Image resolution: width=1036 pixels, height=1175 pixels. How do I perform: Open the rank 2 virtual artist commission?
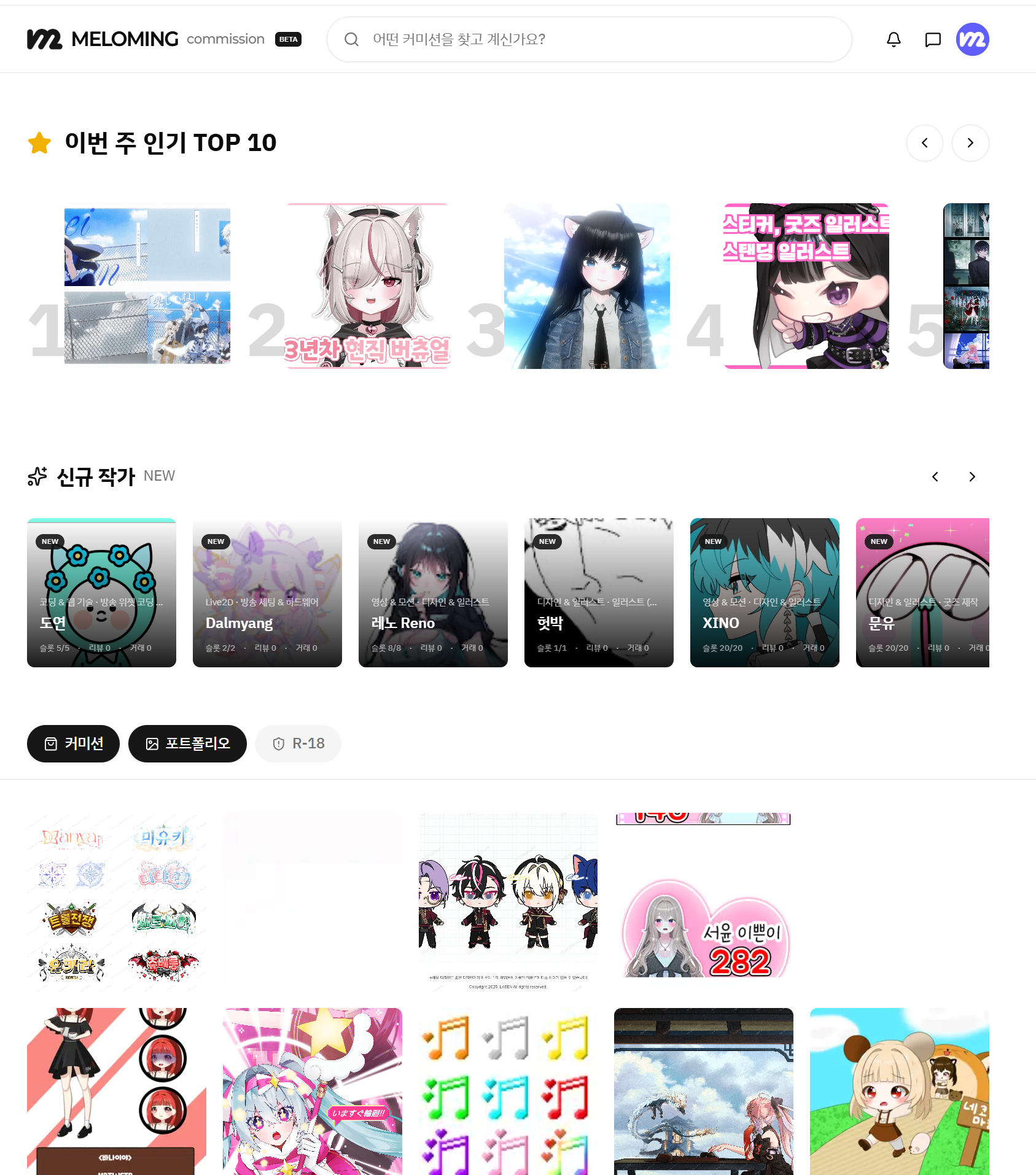click(367, 286)
